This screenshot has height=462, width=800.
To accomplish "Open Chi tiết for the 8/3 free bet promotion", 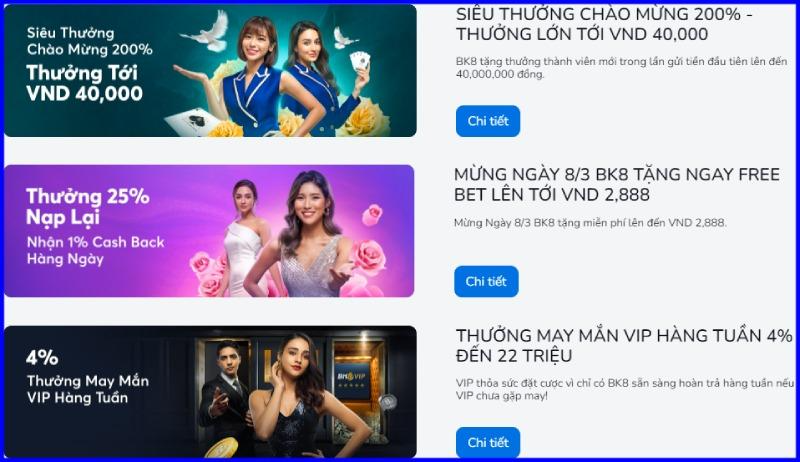I will coord(486,281).
